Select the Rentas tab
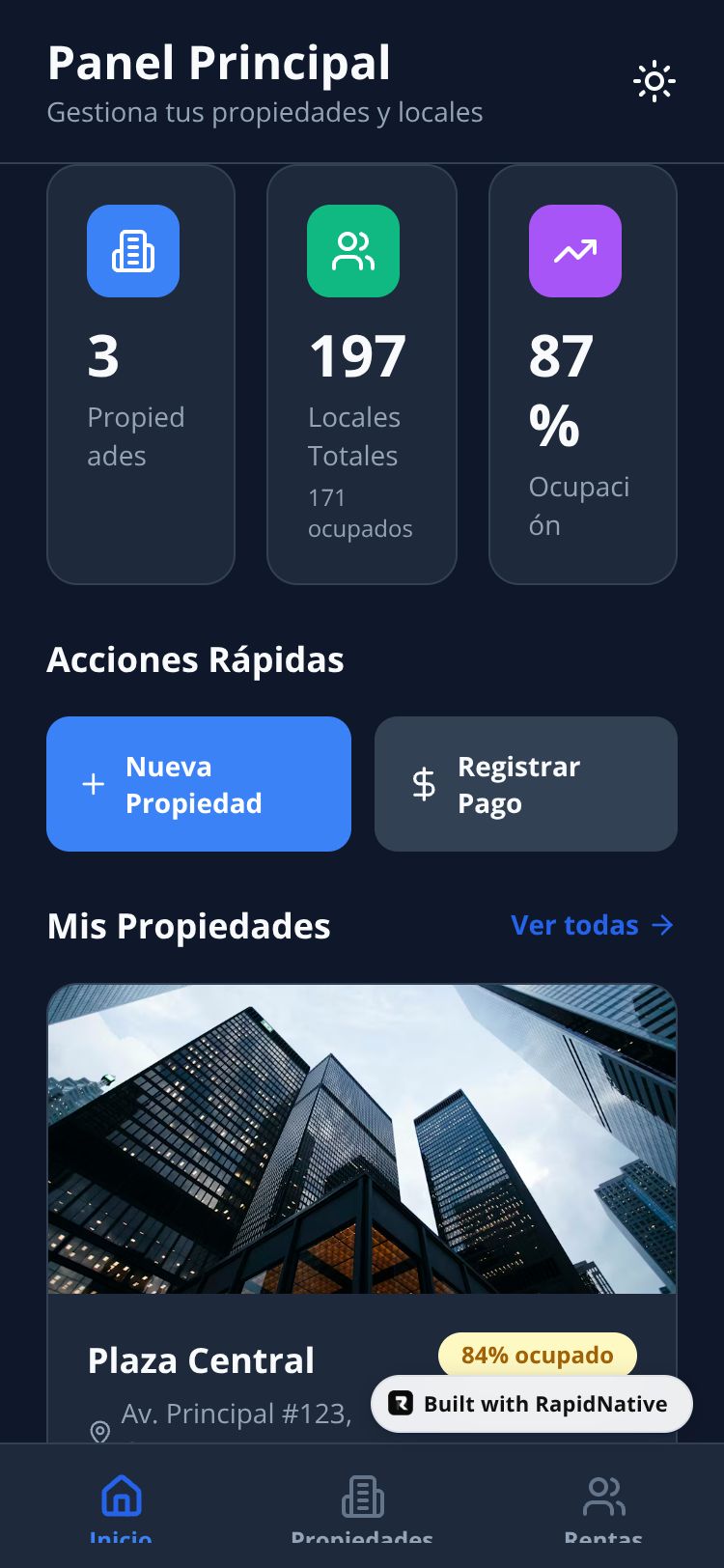The image size is (724, 1568). click(603, 1504)
